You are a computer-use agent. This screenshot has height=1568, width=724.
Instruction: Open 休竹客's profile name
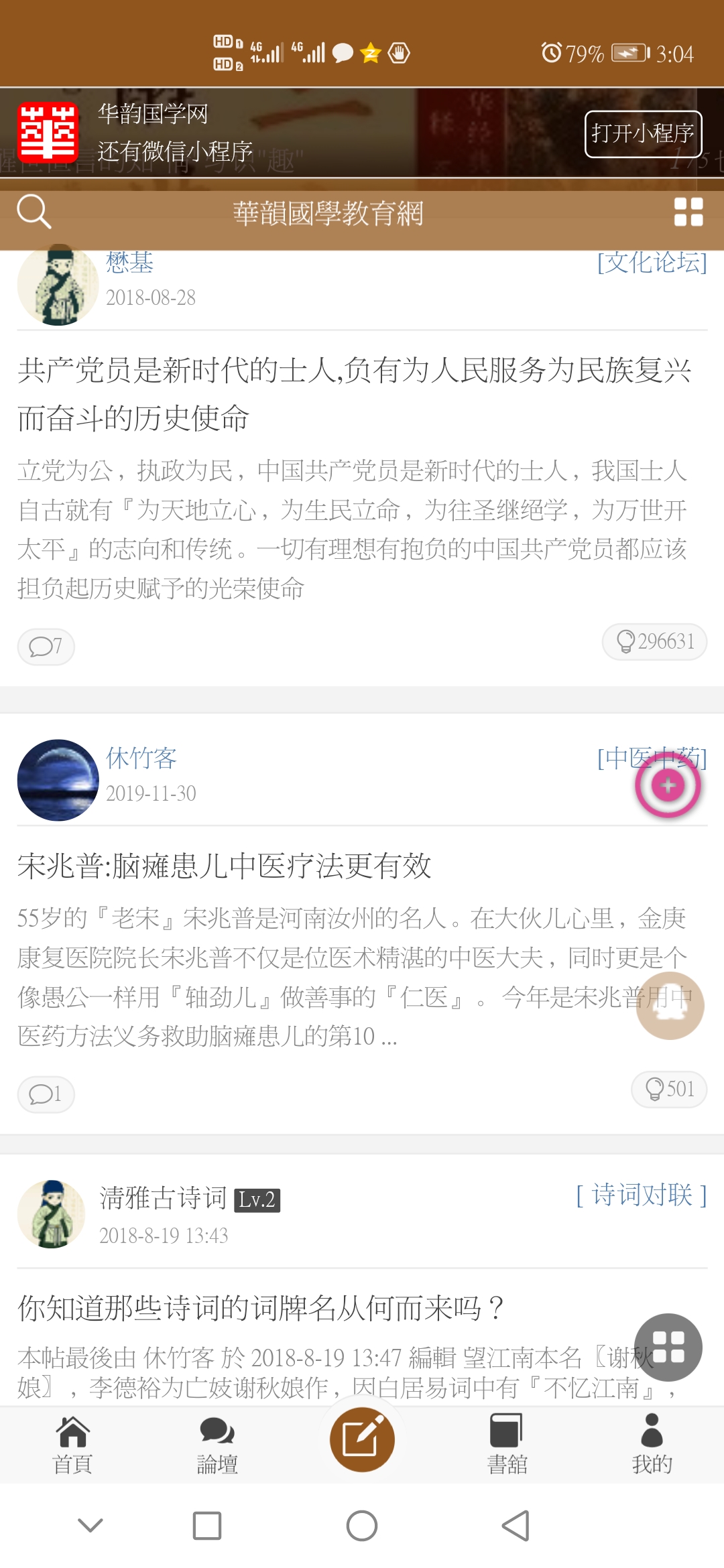click(141, 759)
